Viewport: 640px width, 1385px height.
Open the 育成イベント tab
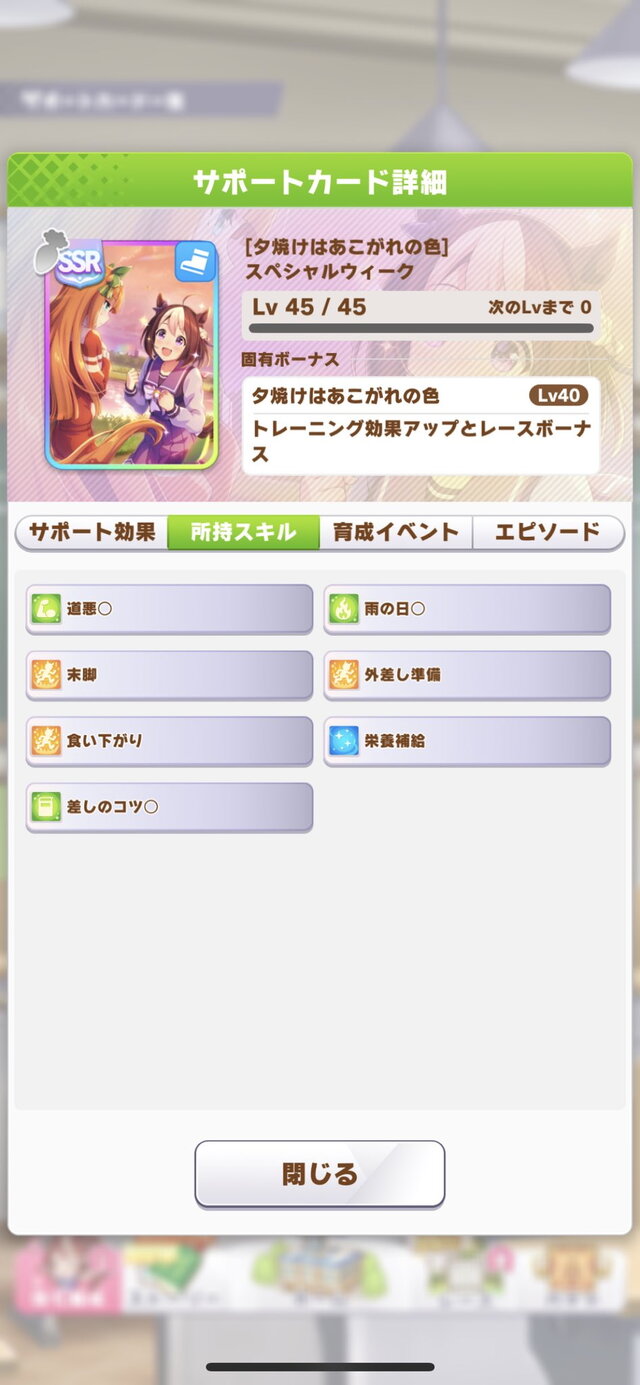click(x=396, y=532)
